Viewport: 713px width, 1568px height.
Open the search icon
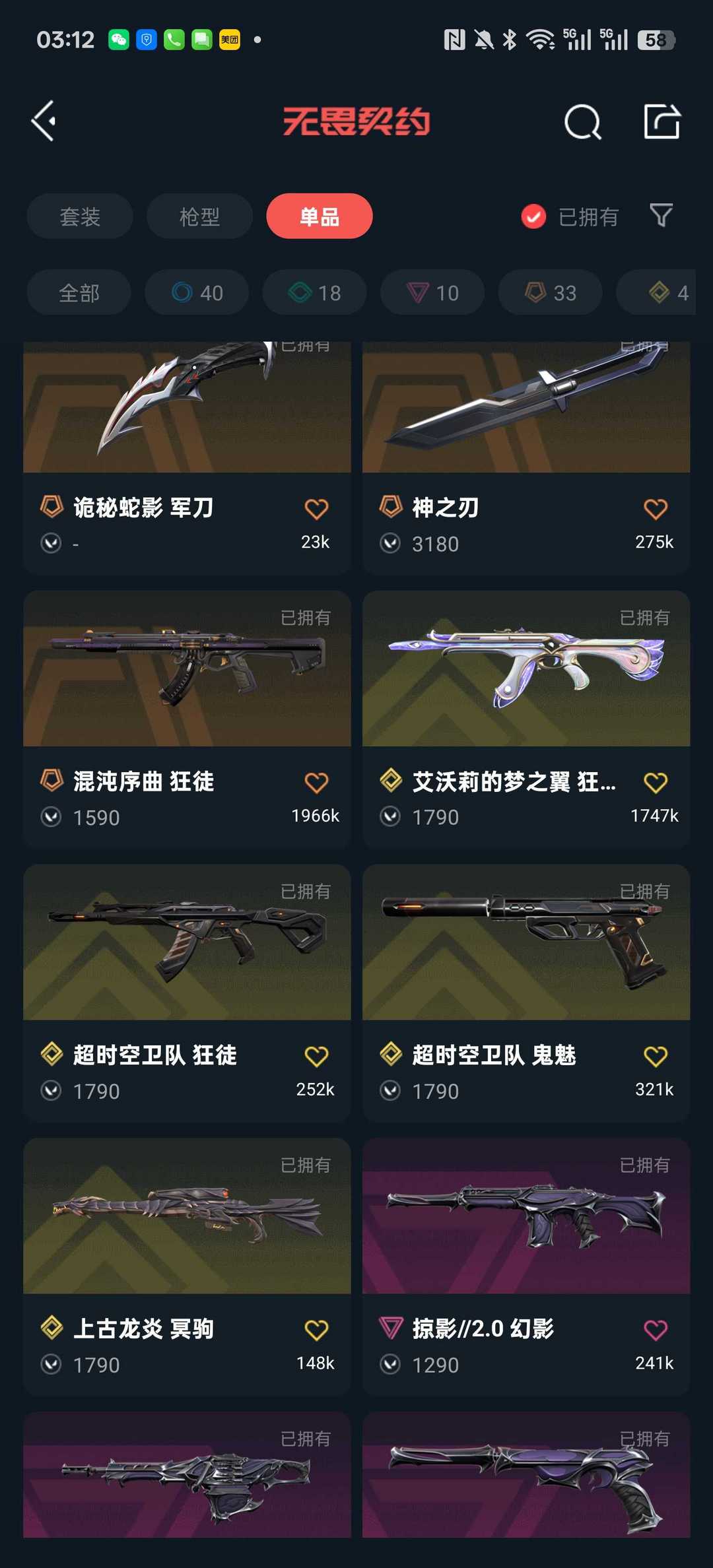(583, 121)
